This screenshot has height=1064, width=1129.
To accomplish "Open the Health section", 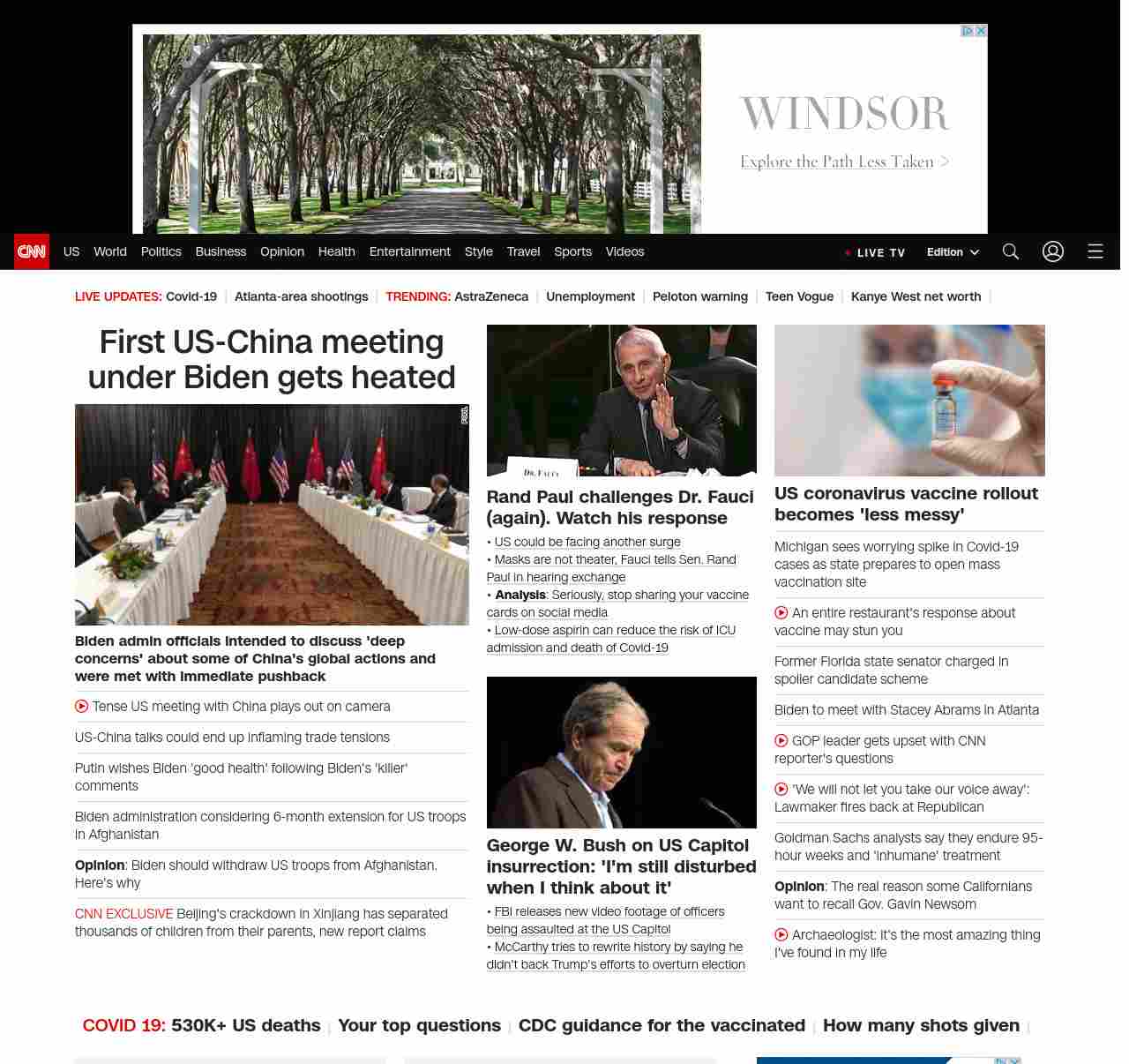I will click(336, 251).
